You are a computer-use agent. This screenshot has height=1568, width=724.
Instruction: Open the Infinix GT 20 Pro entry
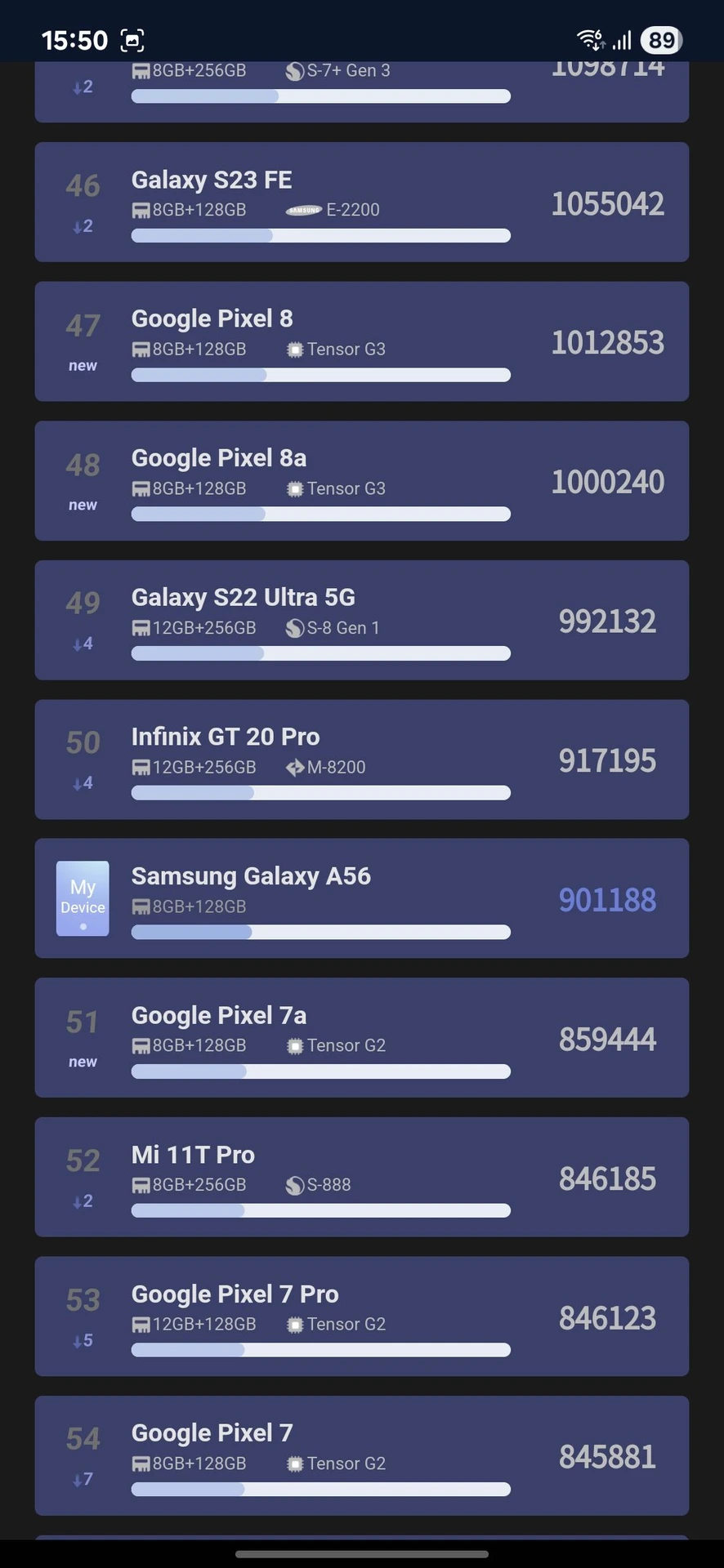tap(361, 759)
